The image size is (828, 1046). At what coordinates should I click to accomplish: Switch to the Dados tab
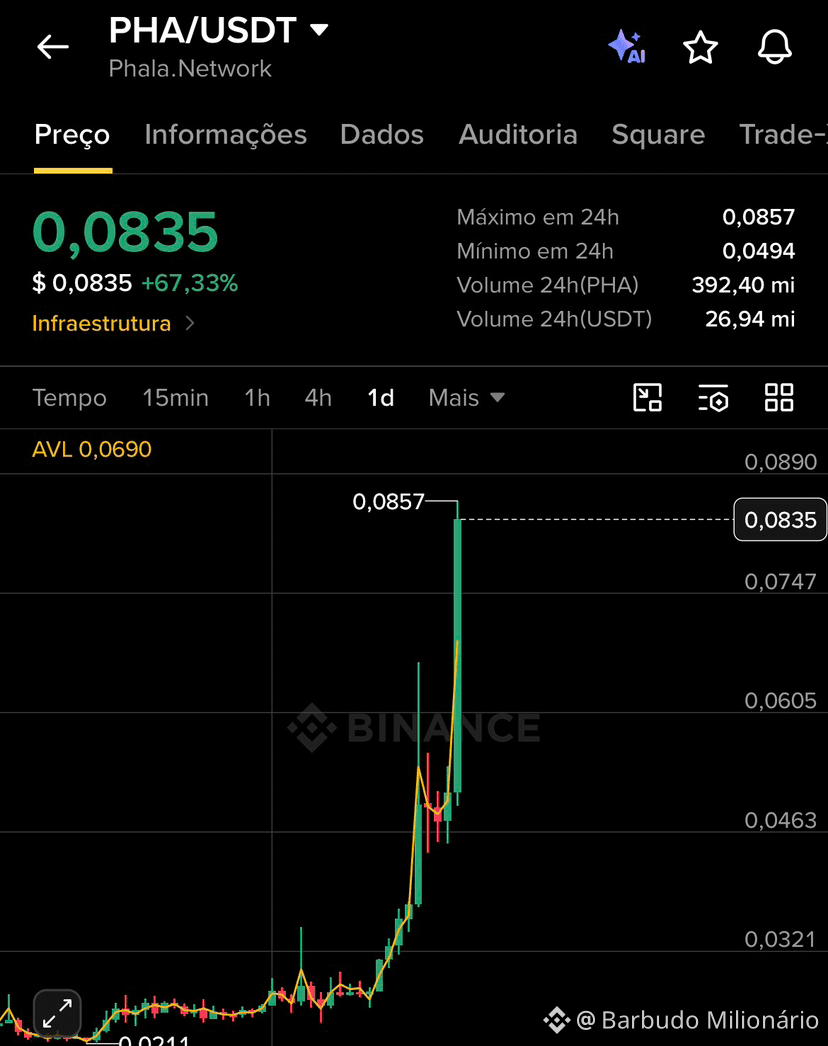tap(382, 135)
